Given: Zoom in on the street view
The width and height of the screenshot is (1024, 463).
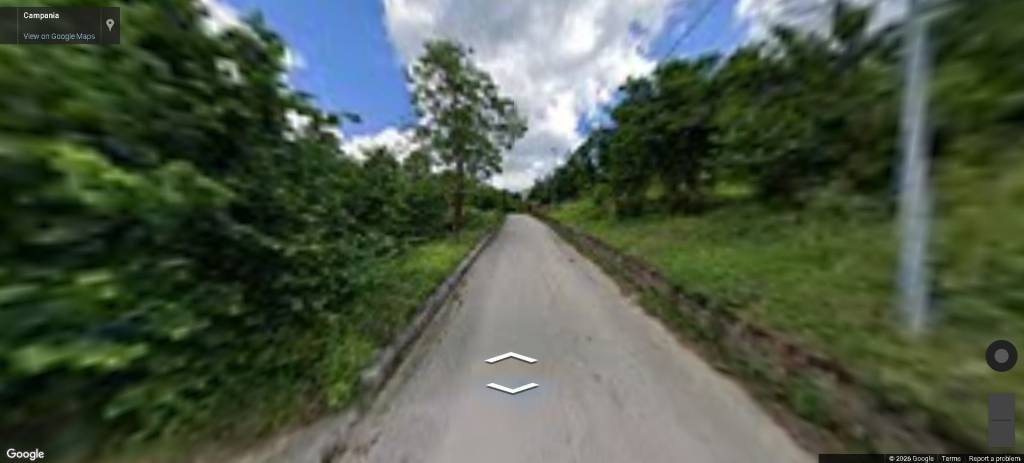Looking at the screenshot, I should [1001, 406].
